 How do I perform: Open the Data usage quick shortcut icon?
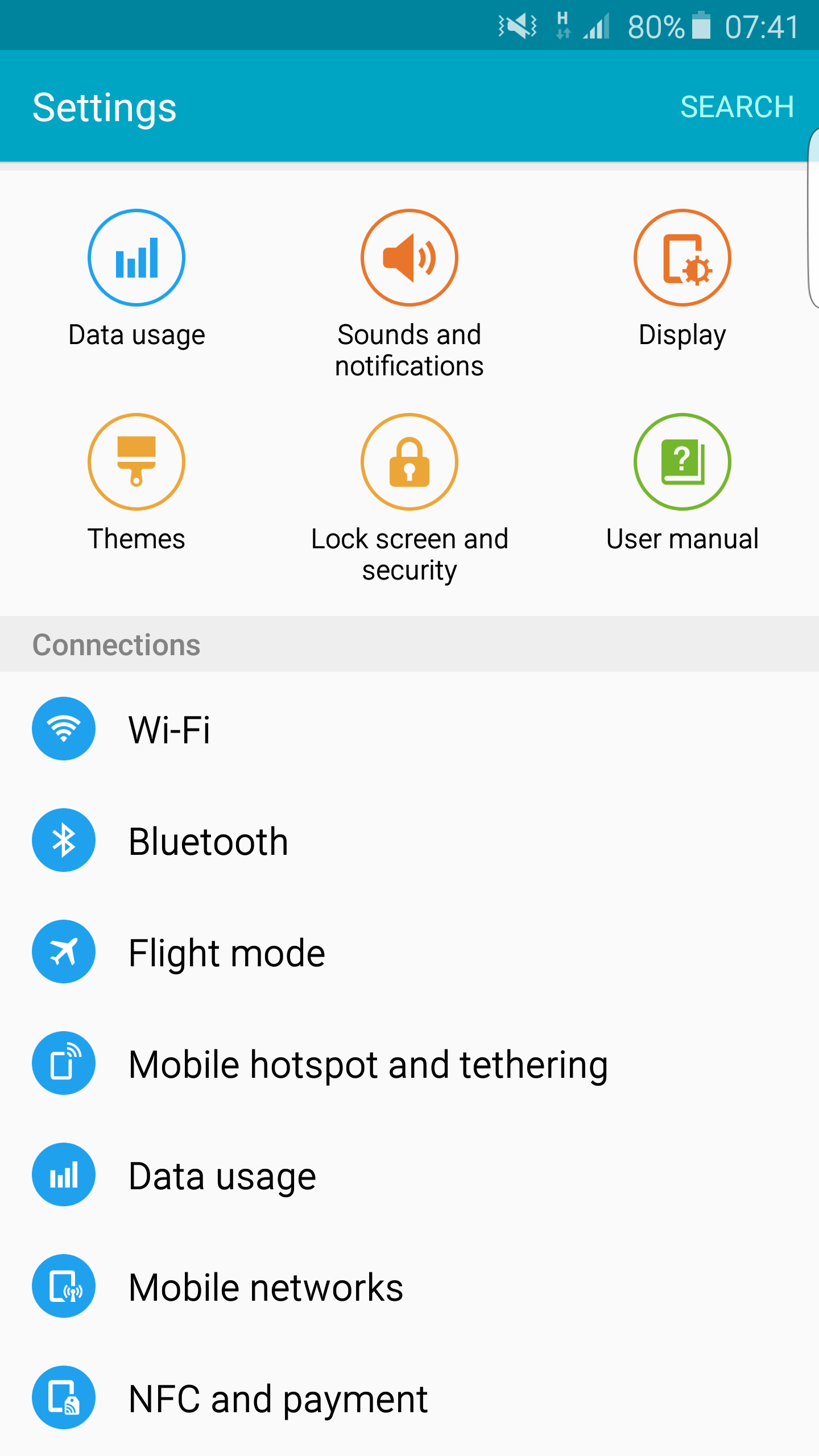coord(136,258)
